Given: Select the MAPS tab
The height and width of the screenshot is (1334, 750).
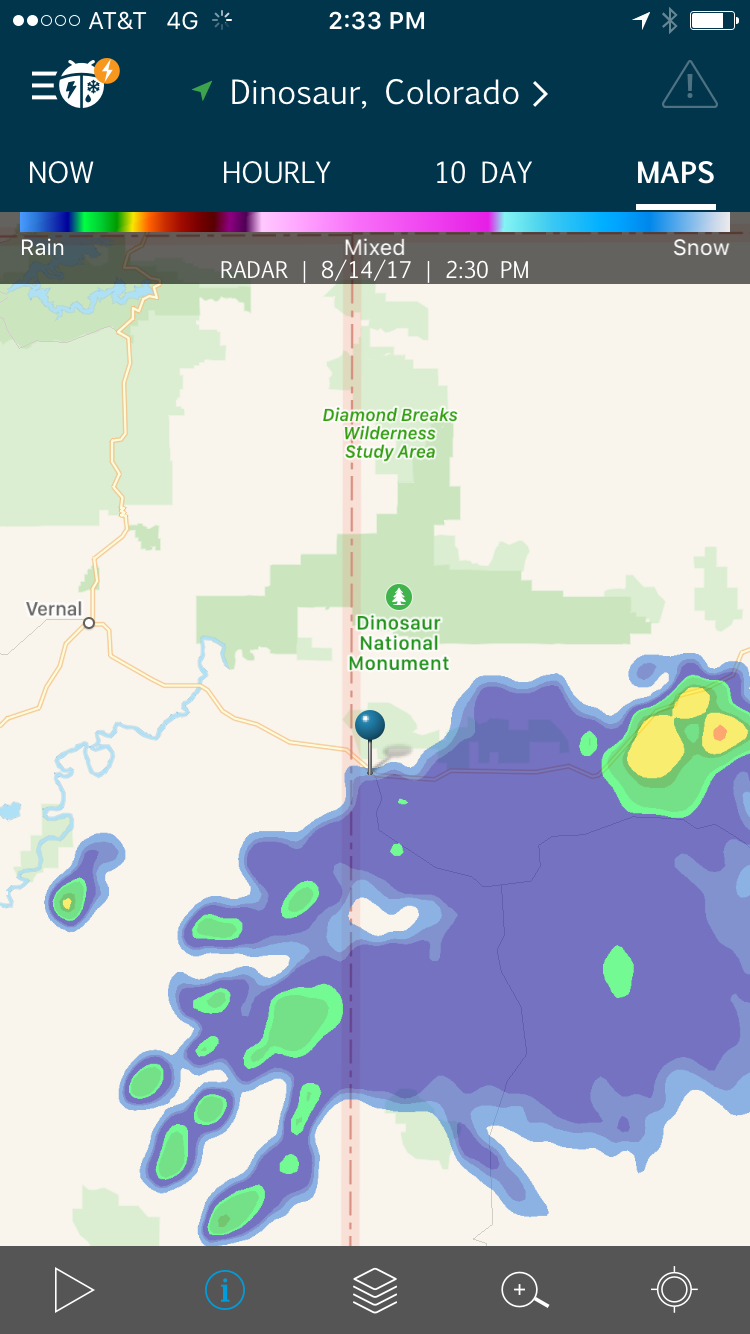Looking at the screenshot, I should (x=675, y=173).
